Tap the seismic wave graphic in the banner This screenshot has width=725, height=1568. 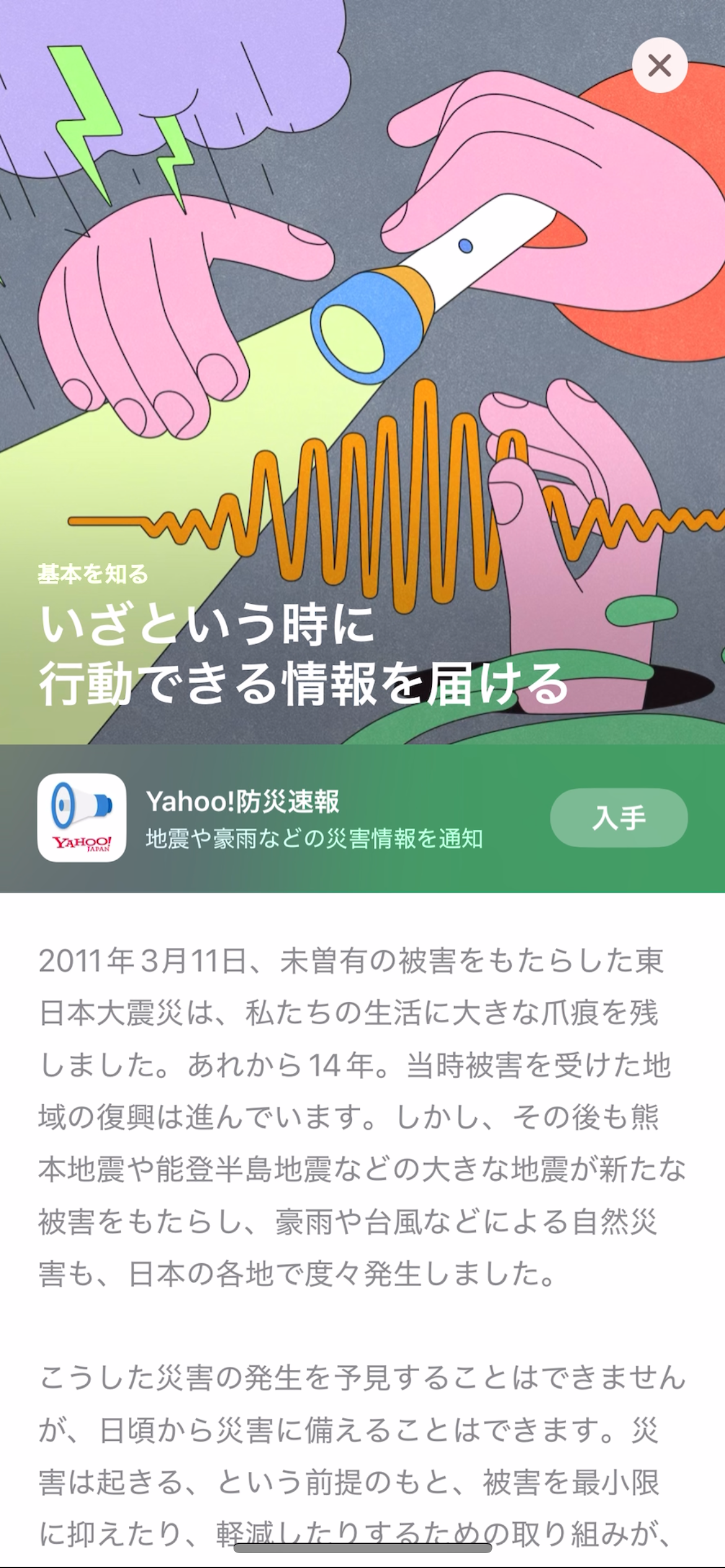pos(372,495)
